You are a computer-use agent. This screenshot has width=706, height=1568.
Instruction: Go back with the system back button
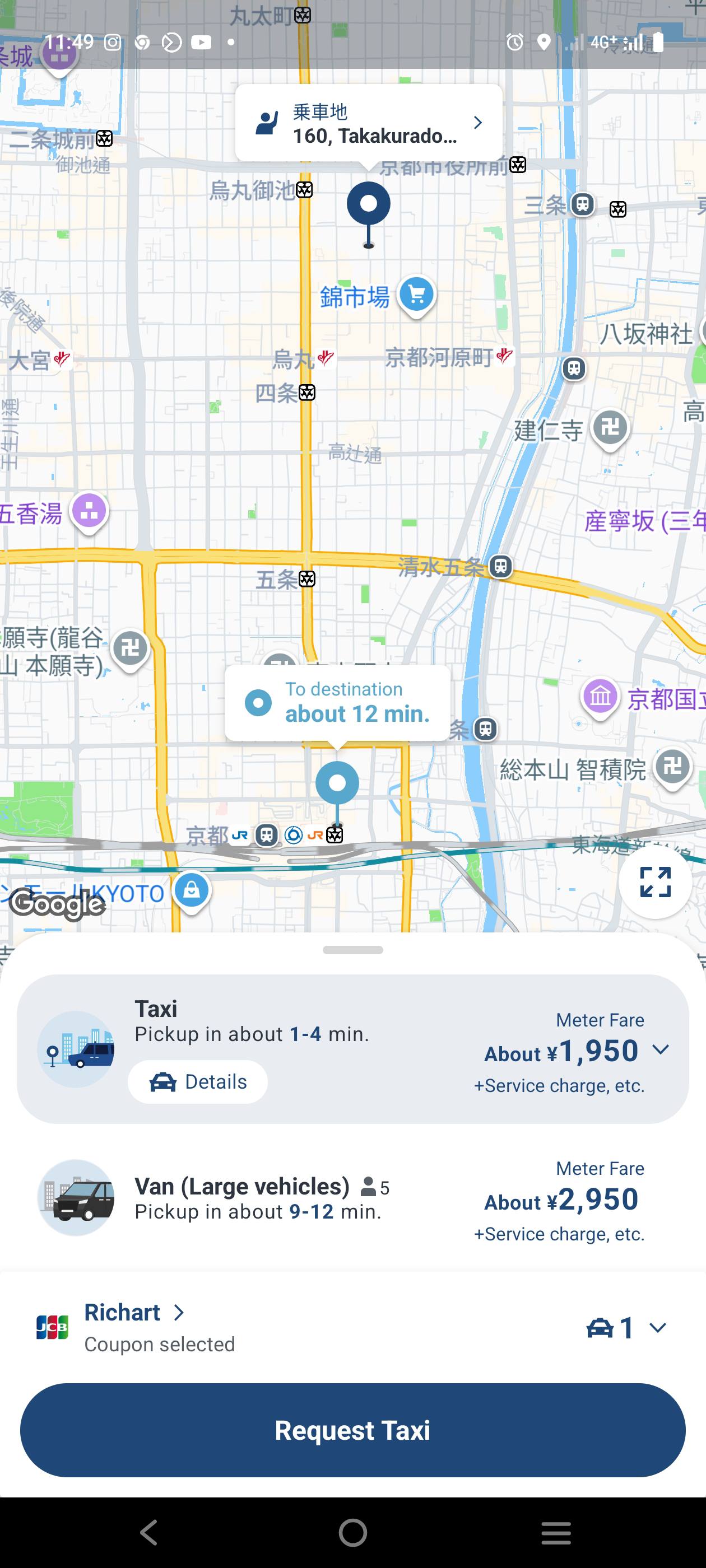point(149,1532)
